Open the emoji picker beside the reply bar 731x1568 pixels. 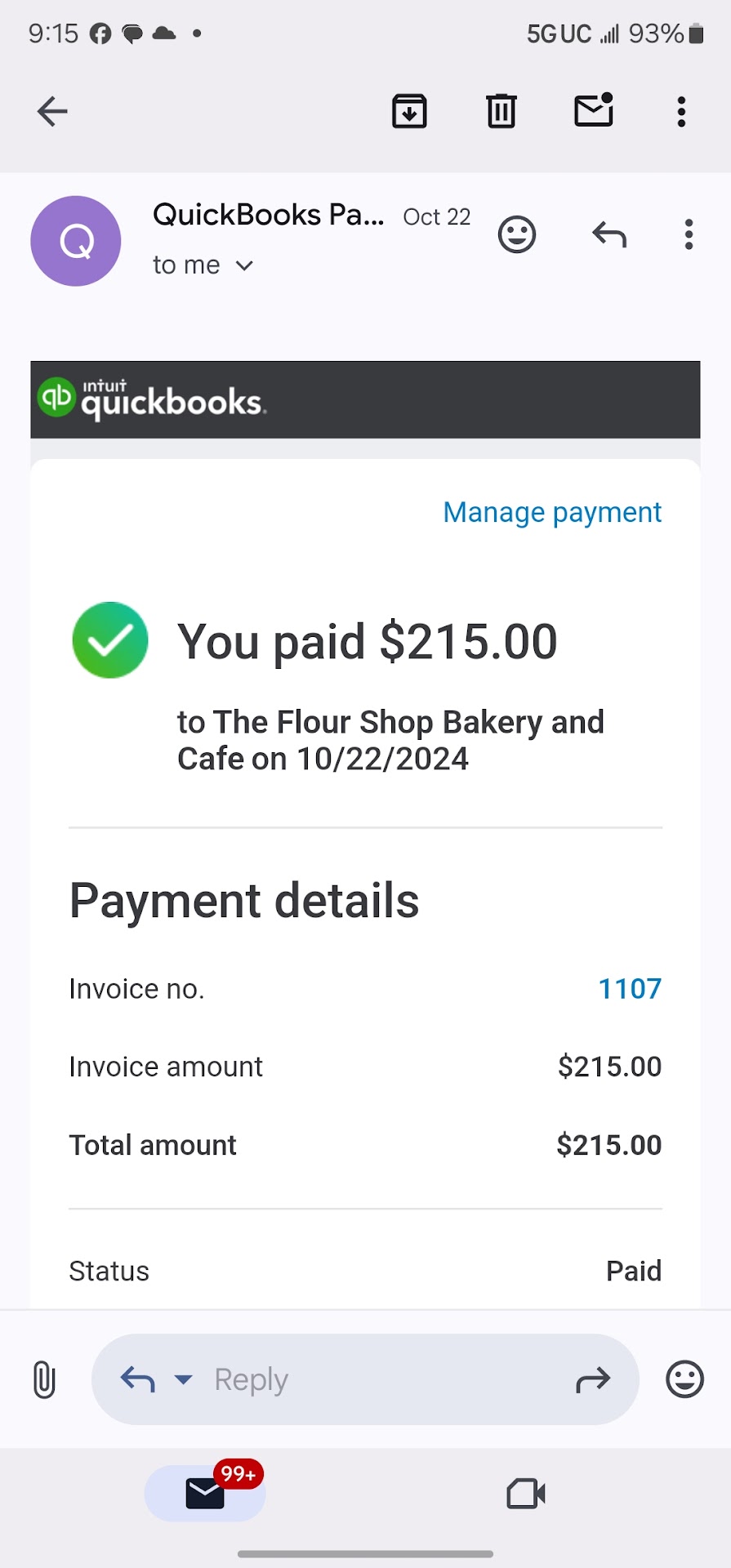point(684,1380)
